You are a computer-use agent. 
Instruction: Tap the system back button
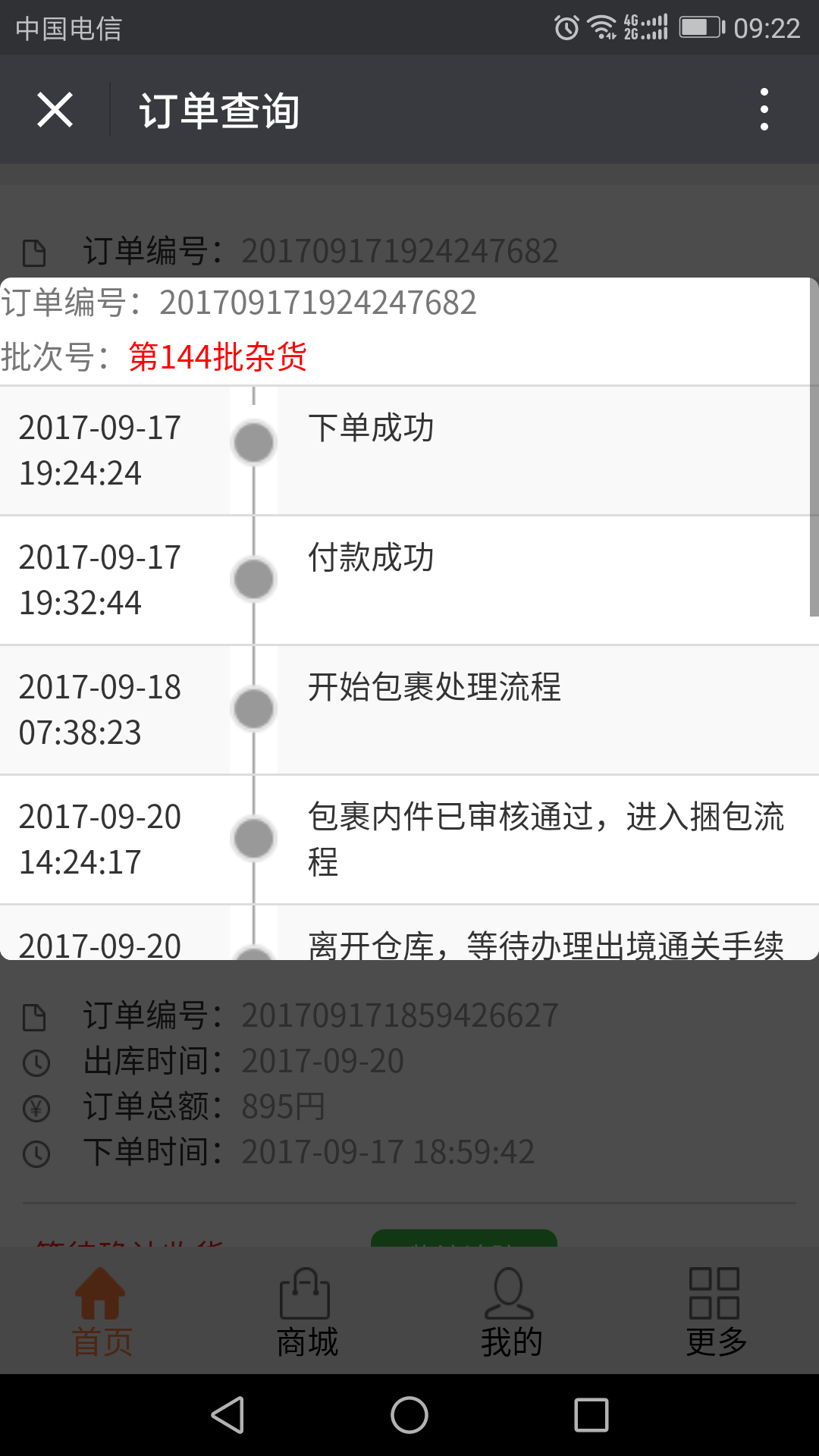click(x=227, y=1415)
